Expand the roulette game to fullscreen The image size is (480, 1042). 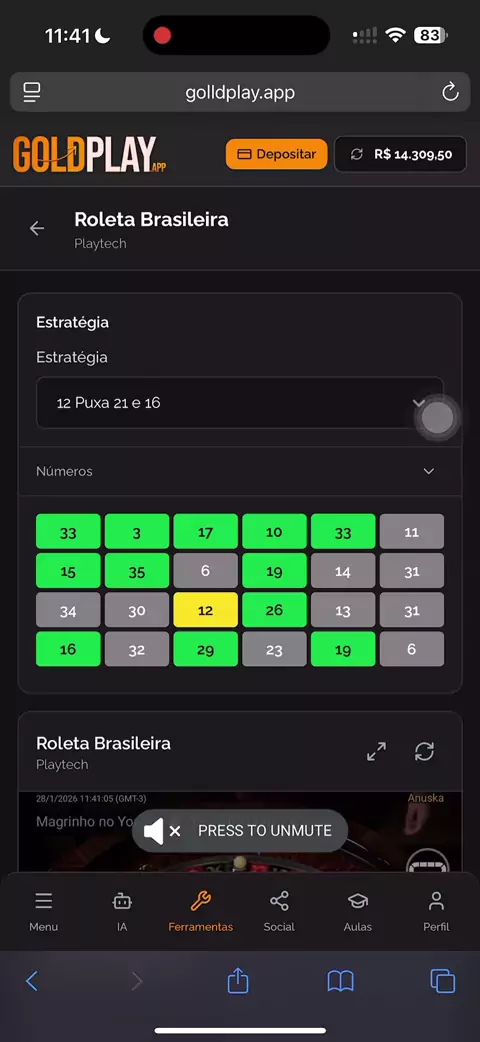click(376, 752)
